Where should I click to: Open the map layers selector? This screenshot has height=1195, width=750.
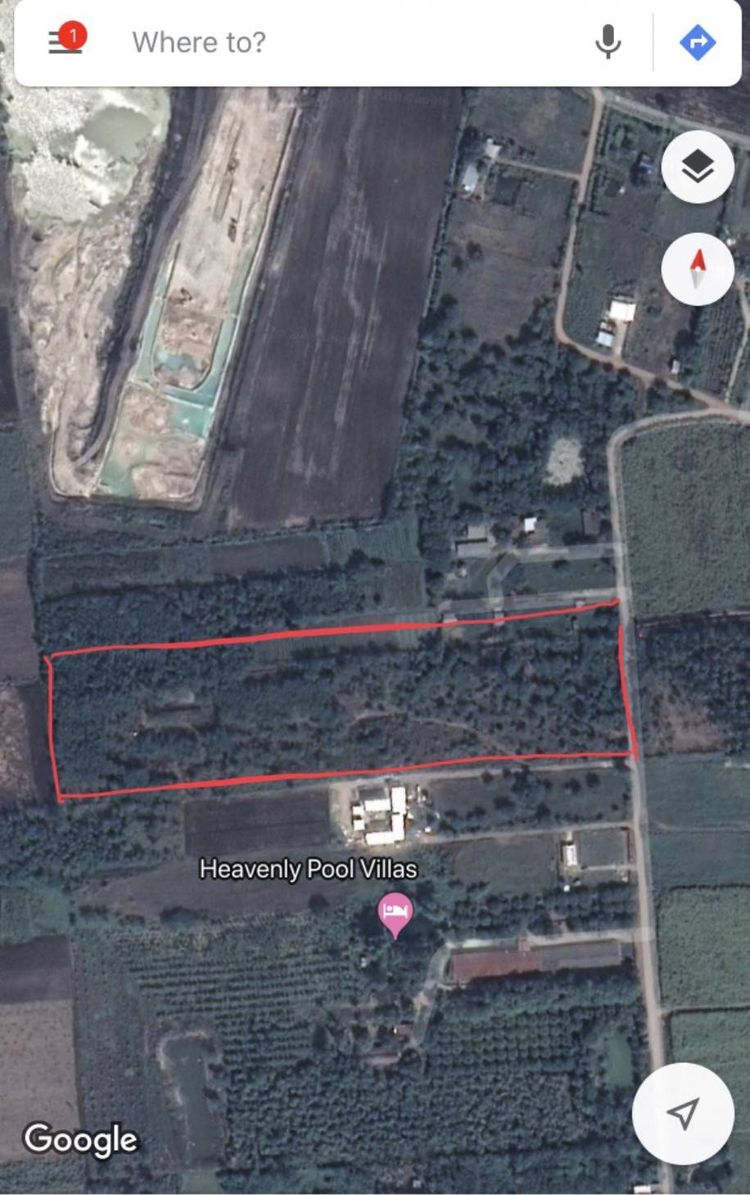[x=697, y=168]
